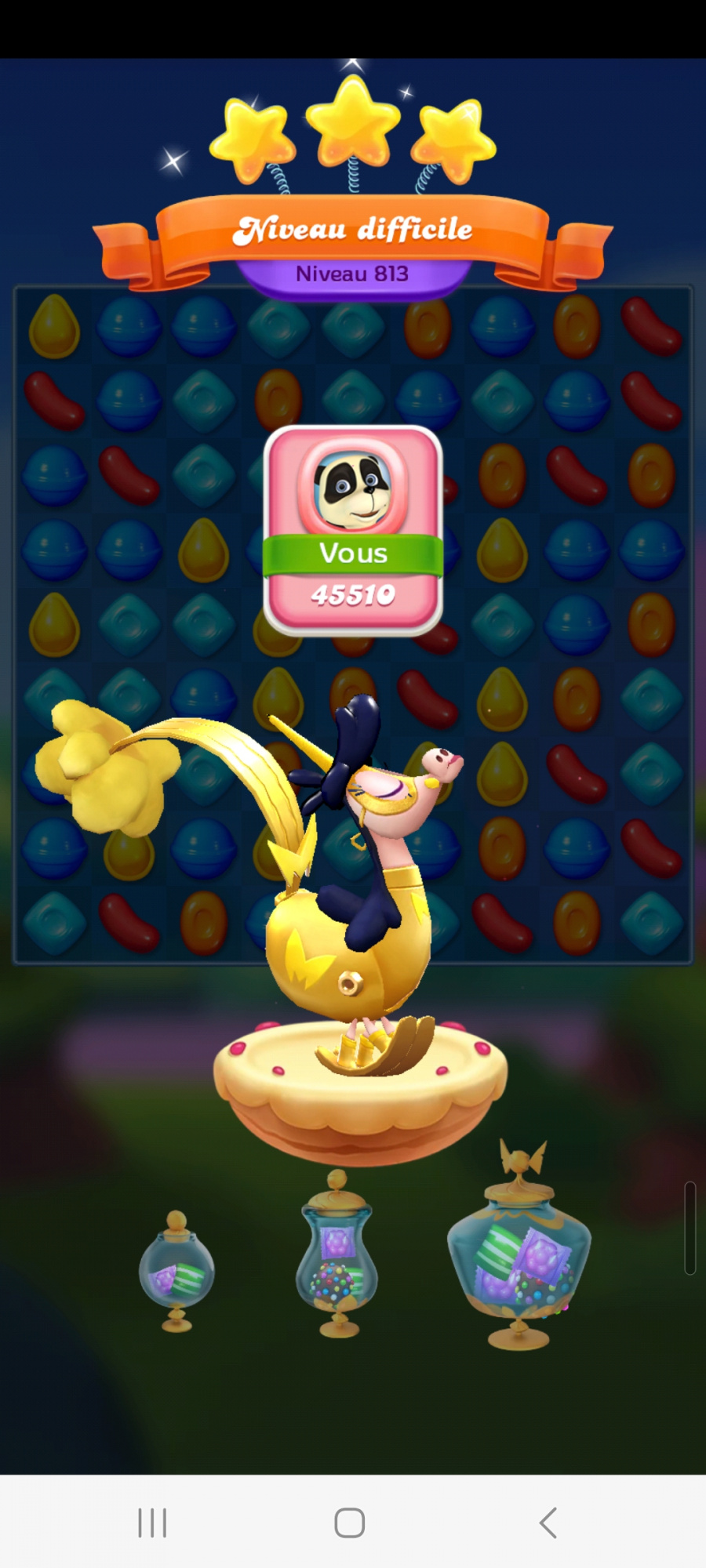Go back using the navigation bar
This screenshot has width=706, height=1568.
point(548,1523)
